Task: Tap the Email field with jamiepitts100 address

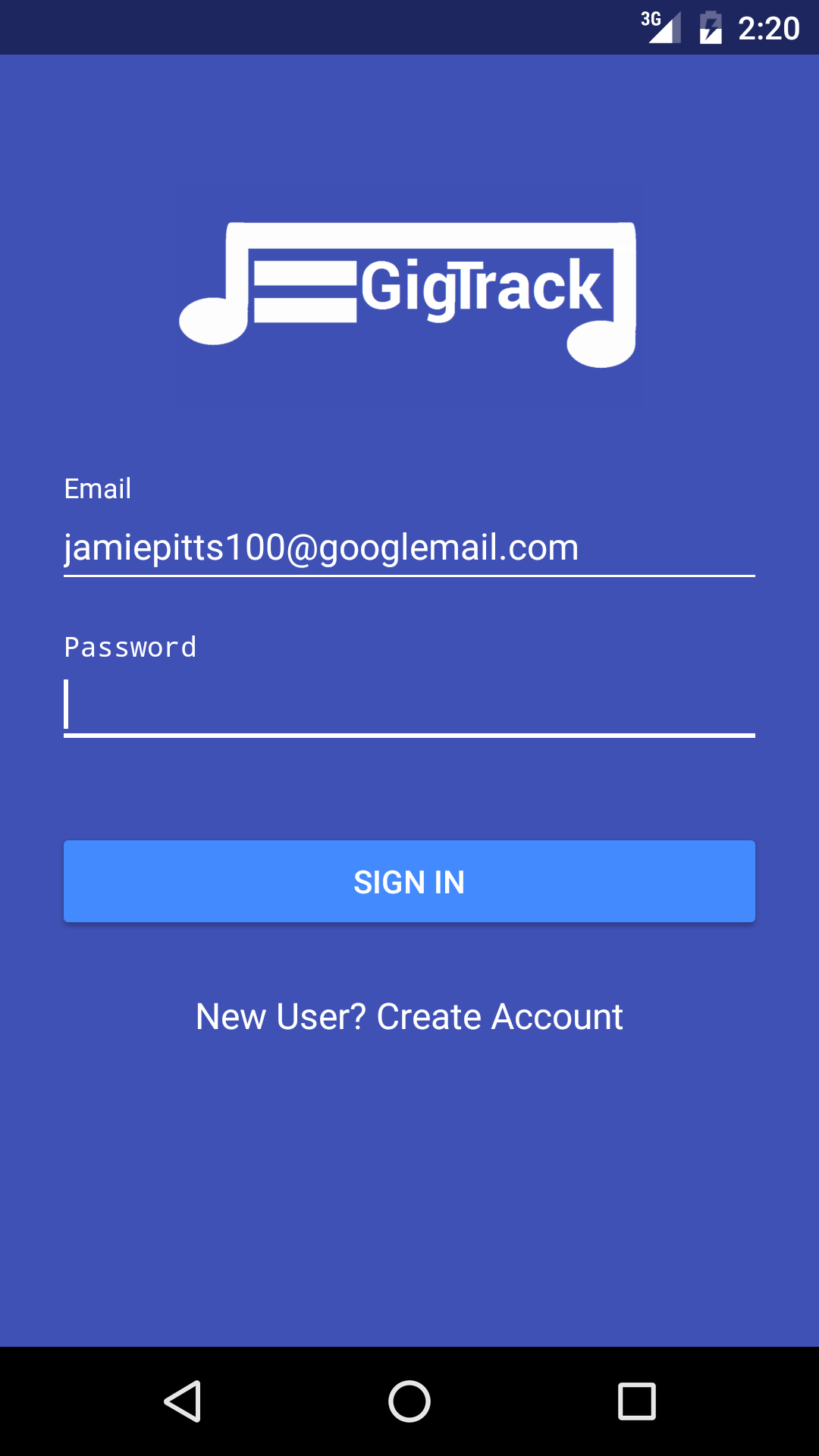Action: click(409, 548)
